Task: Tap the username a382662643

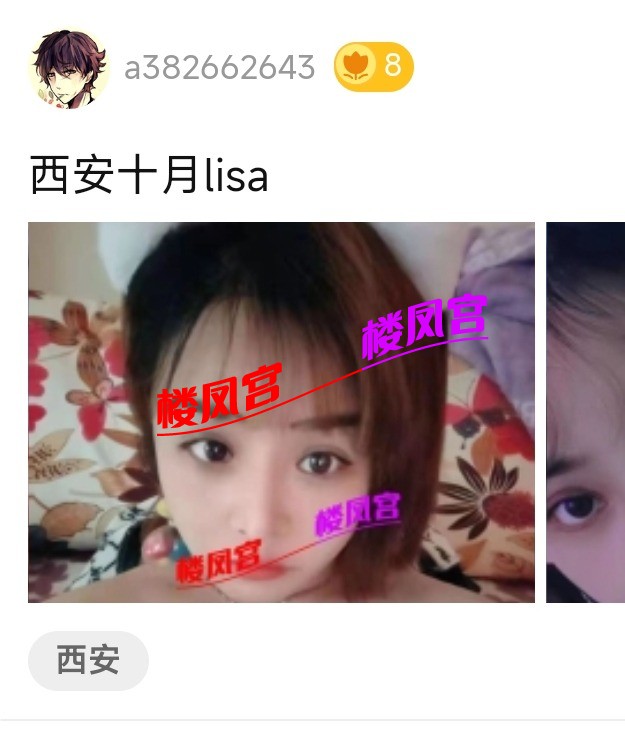Action: click(x=219, y=68)
